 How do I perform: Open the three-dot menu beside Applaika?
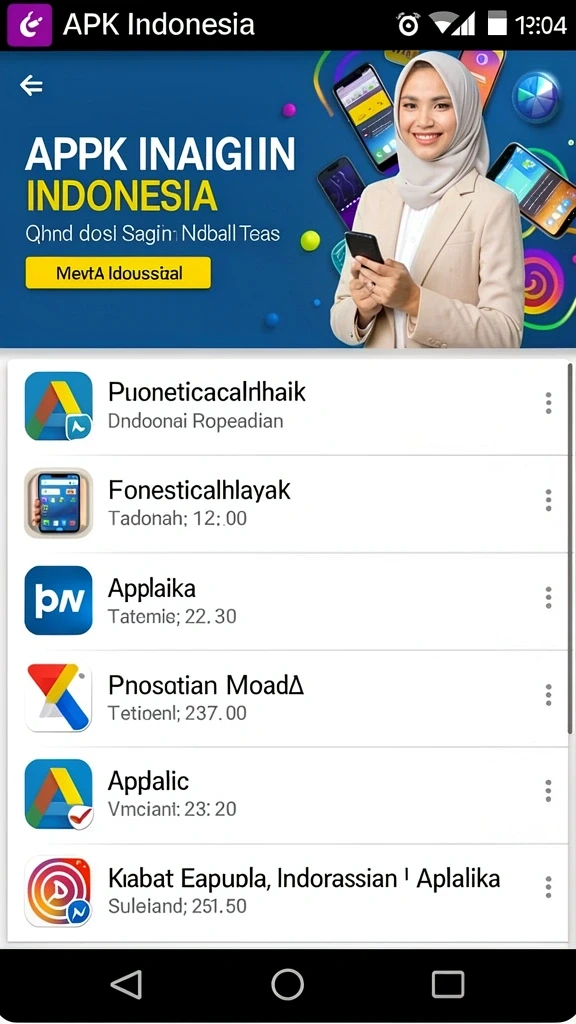pos(549,598)
